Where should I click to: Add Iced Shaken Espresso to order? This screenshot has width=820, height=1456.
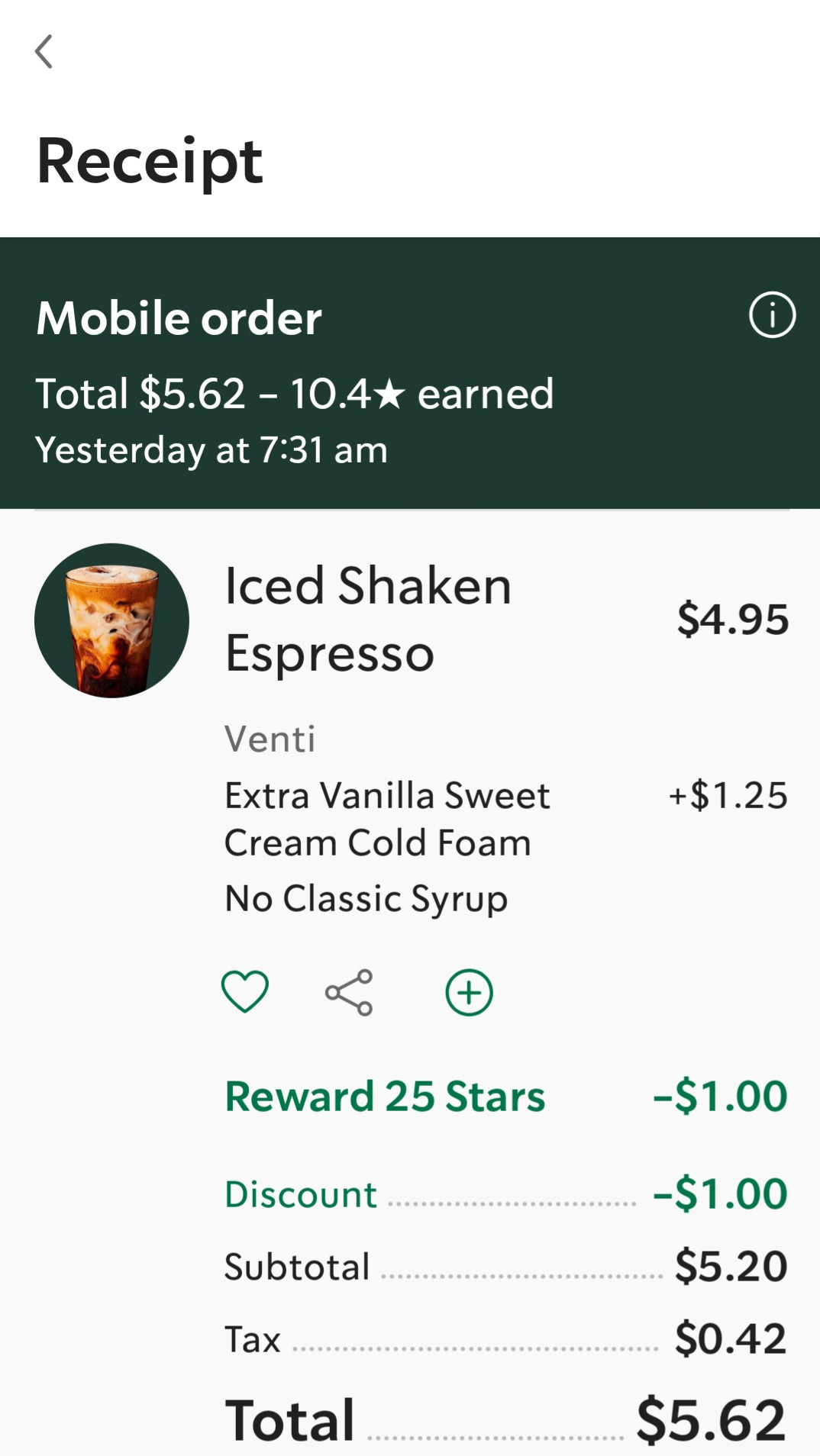tap(469, 992)
